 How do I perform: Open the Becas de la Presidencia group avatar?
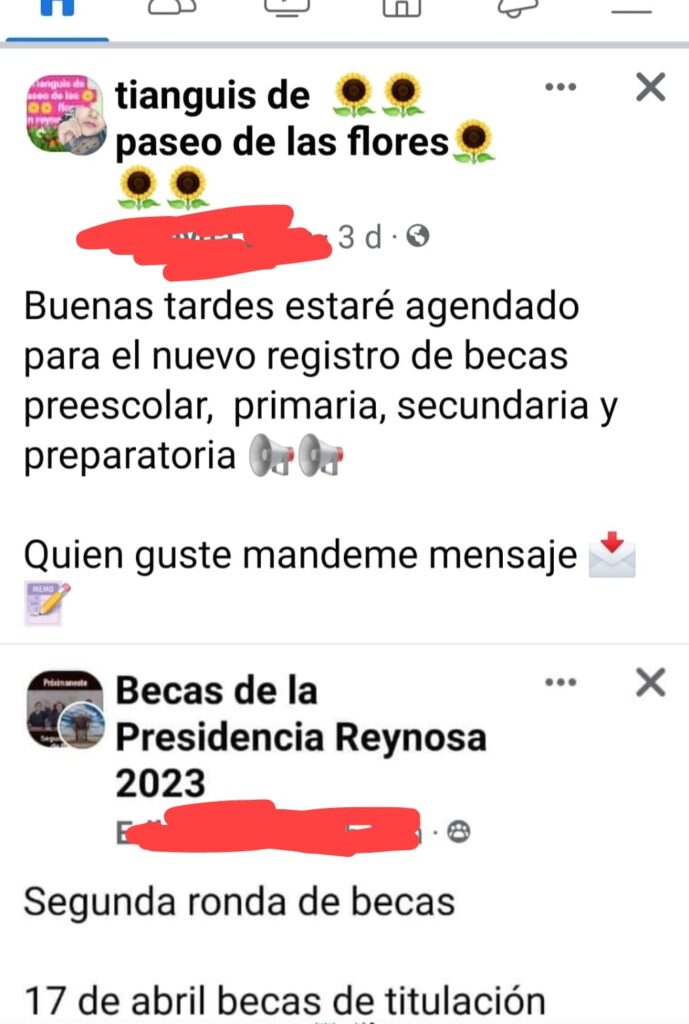65,708
